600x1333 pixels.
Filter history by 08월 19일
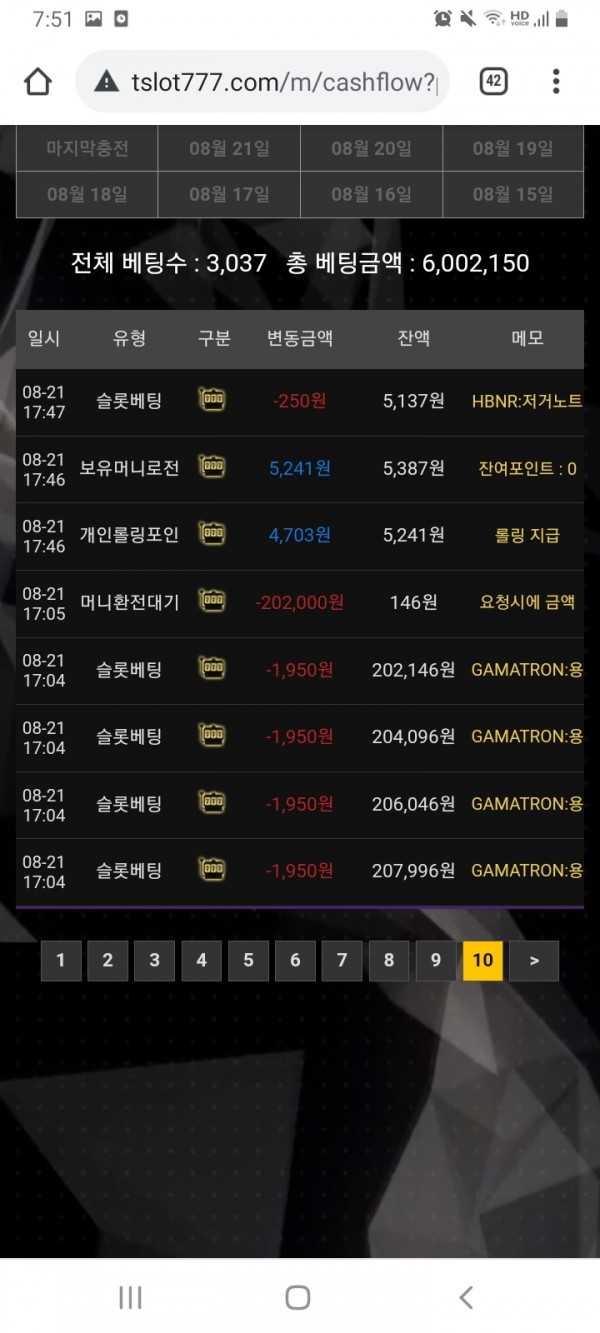(513, 149)
